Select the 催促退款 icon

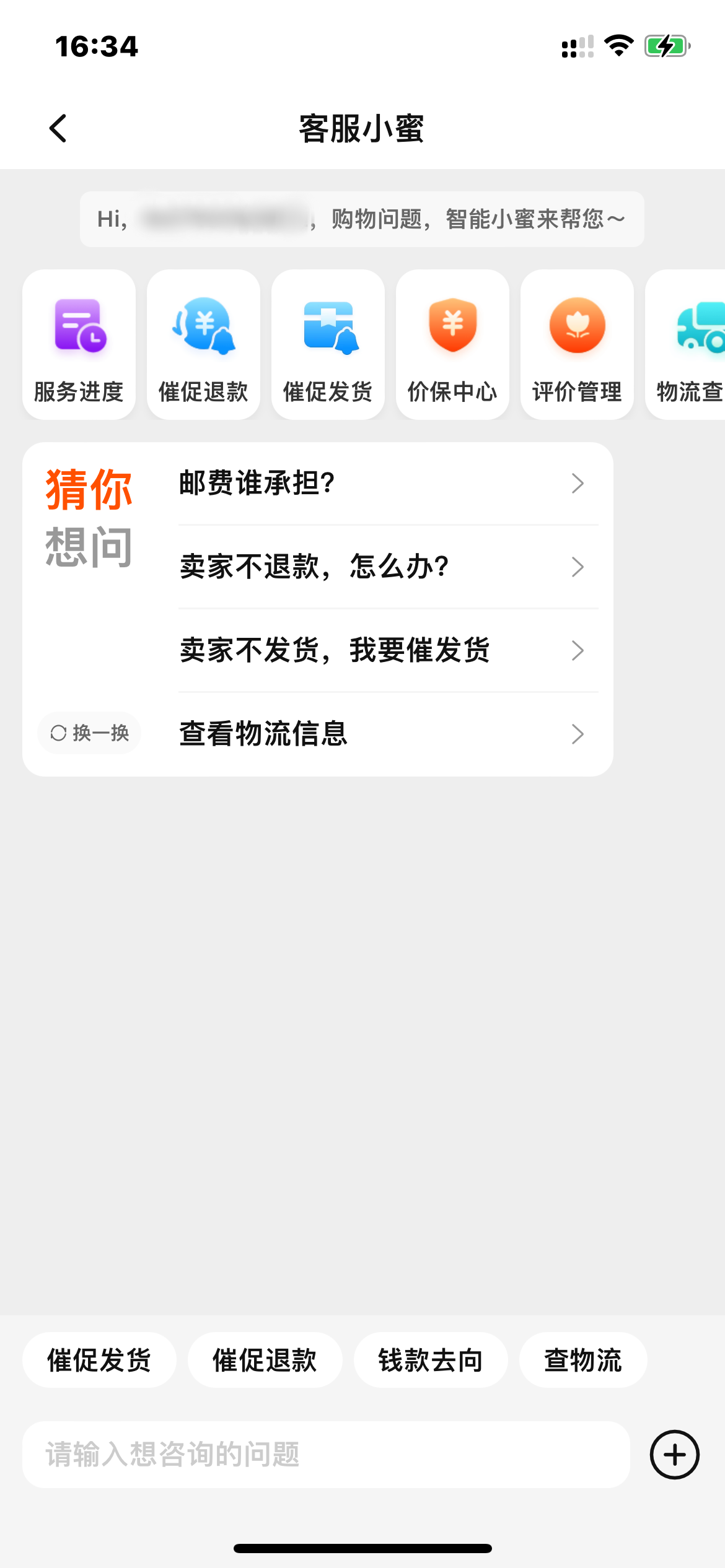click(x=203, y=344)
